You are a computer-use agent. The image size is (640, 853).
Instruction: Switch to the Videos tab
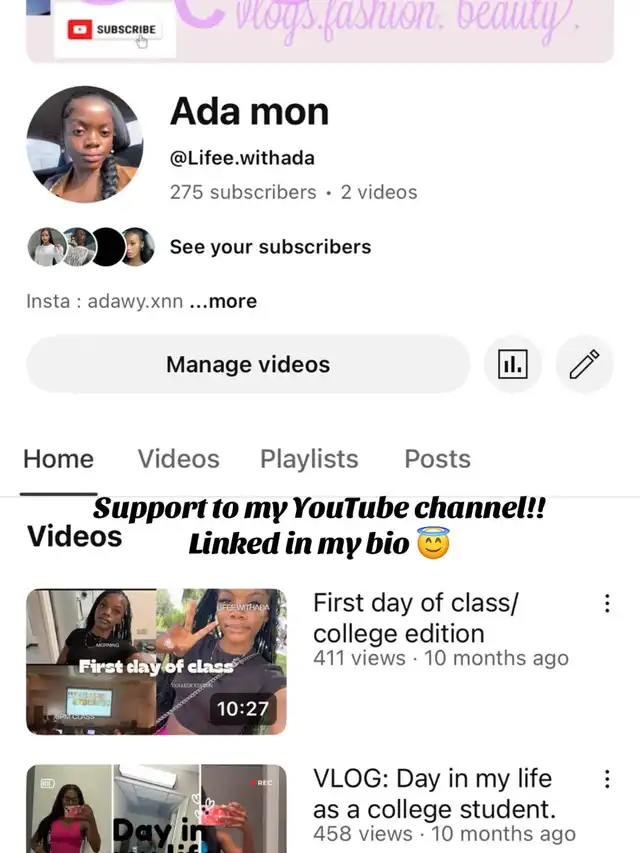178,459
